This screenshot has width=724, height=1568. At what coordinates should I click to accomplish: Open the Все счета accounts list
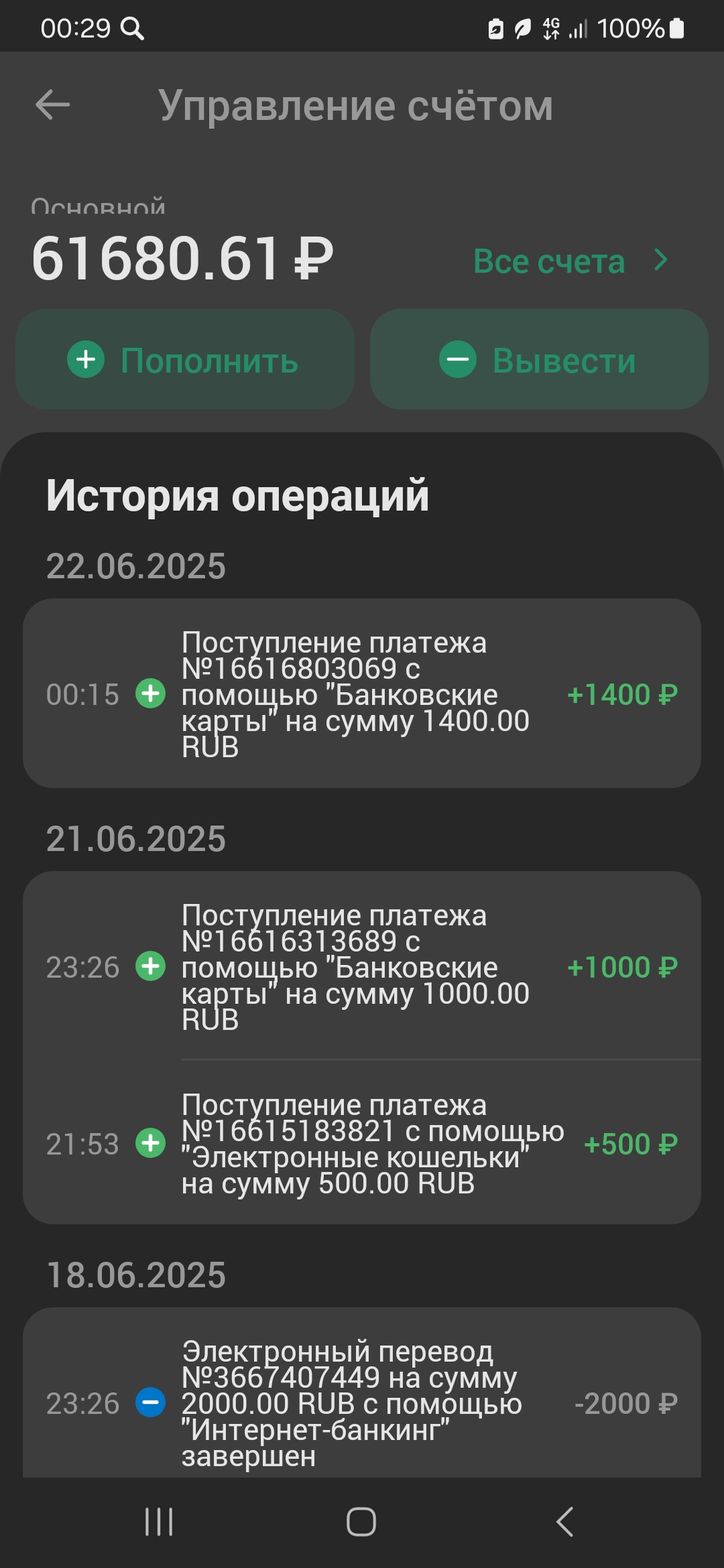(570, 261)
